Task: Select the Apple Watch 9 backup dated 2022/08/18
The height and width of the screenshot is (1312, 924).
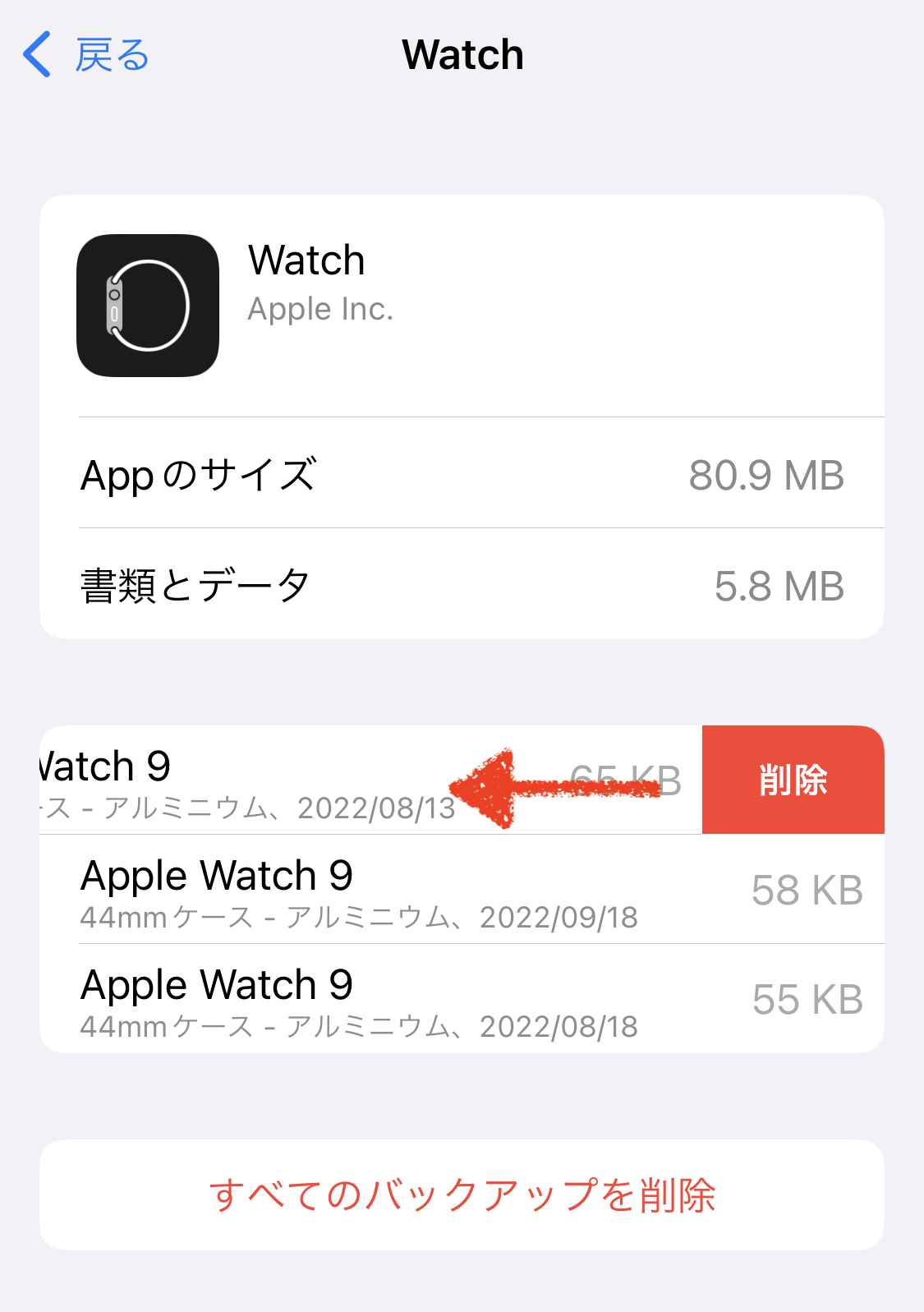Action: click(x=462, y=999)
